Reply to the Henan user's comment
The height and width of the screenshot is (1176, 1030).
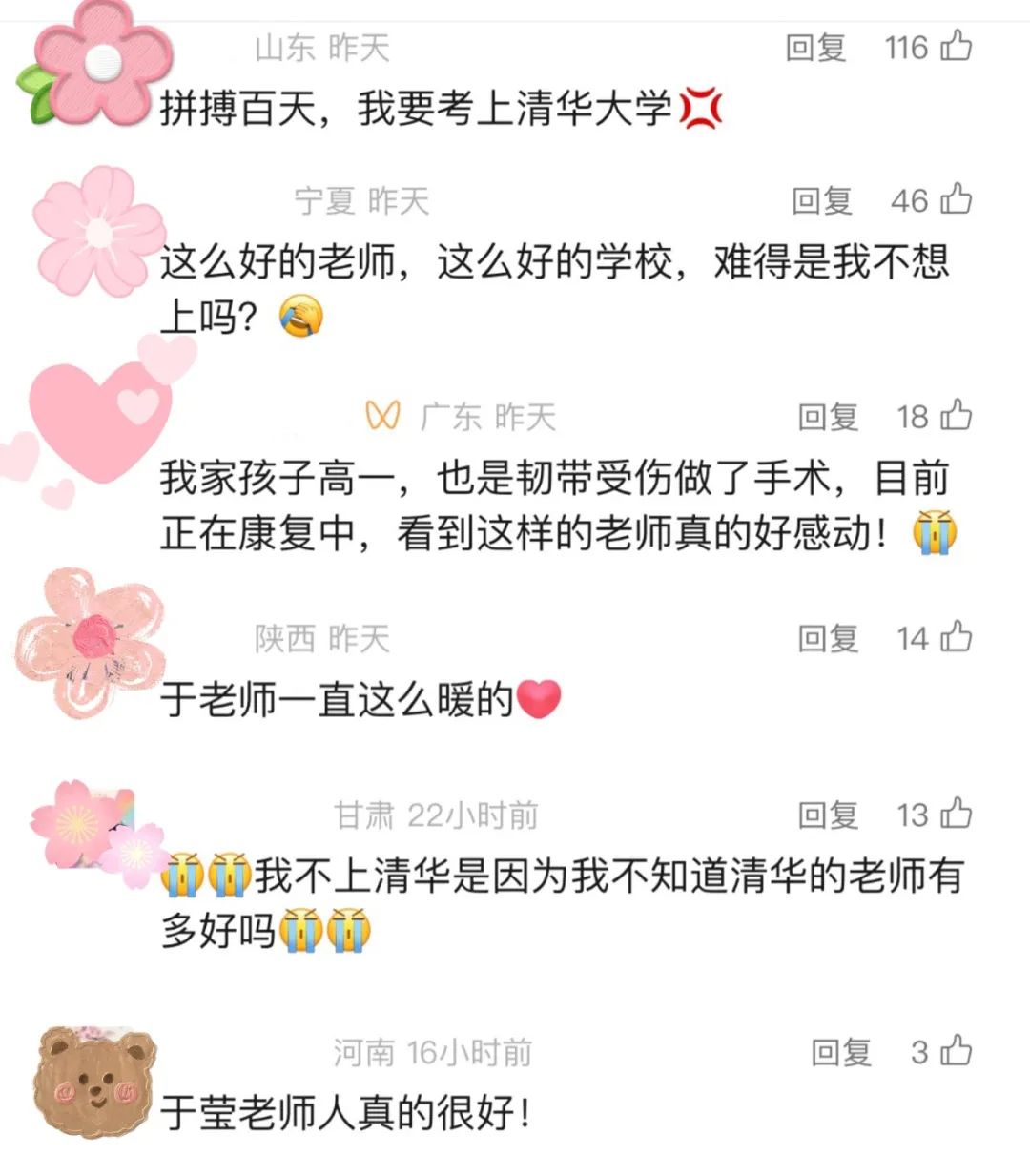point(840,1052)
